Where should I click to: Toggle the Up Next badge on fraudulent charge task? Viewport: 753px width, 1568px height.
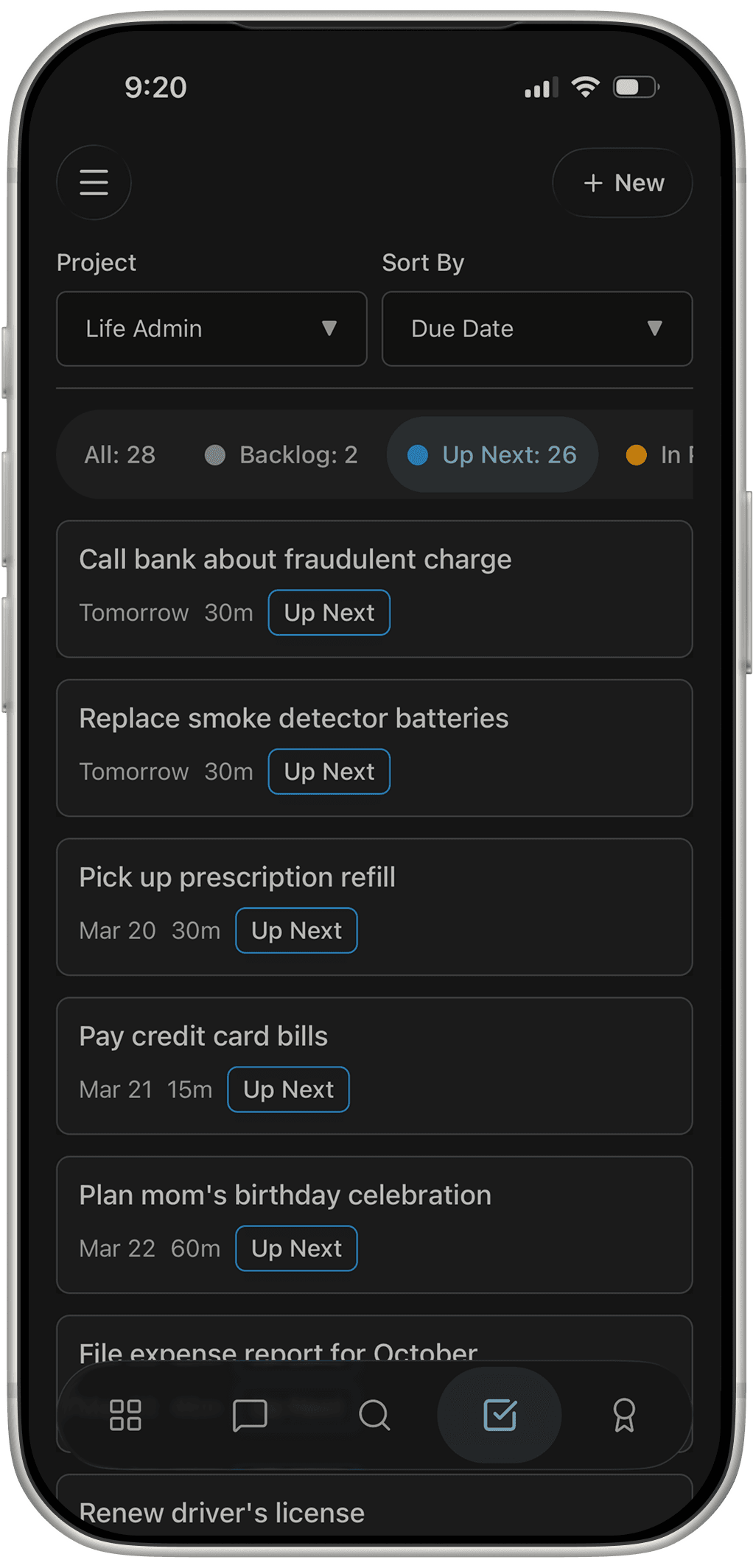pyautogui.click(x=329, y=612)
